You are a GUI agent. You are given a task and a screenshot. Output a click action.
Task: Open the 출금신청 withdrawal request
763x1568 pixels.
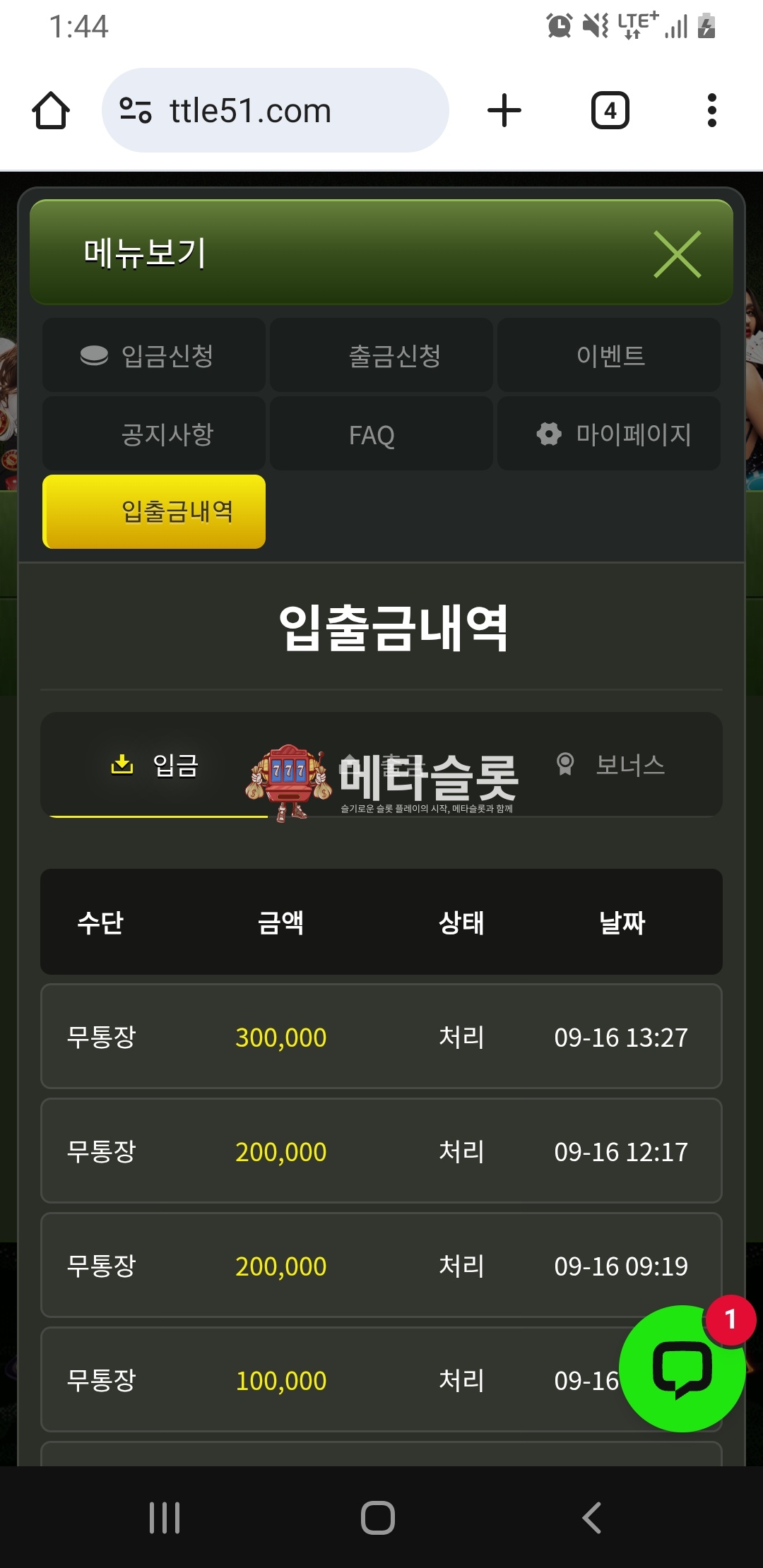click(x=381, y=355)
